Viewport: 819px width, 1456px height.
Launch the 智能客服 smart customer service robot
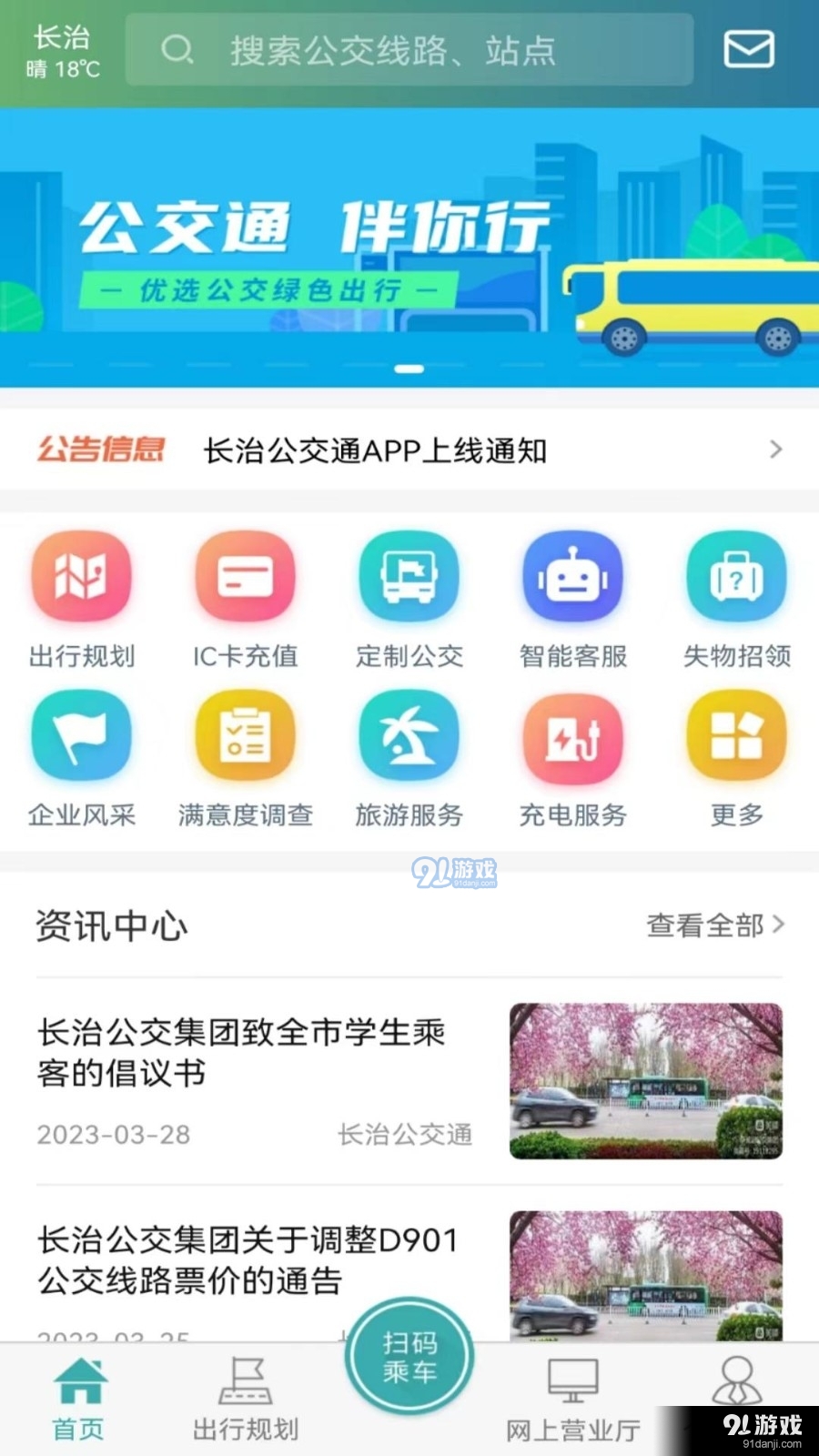(573, 577)
